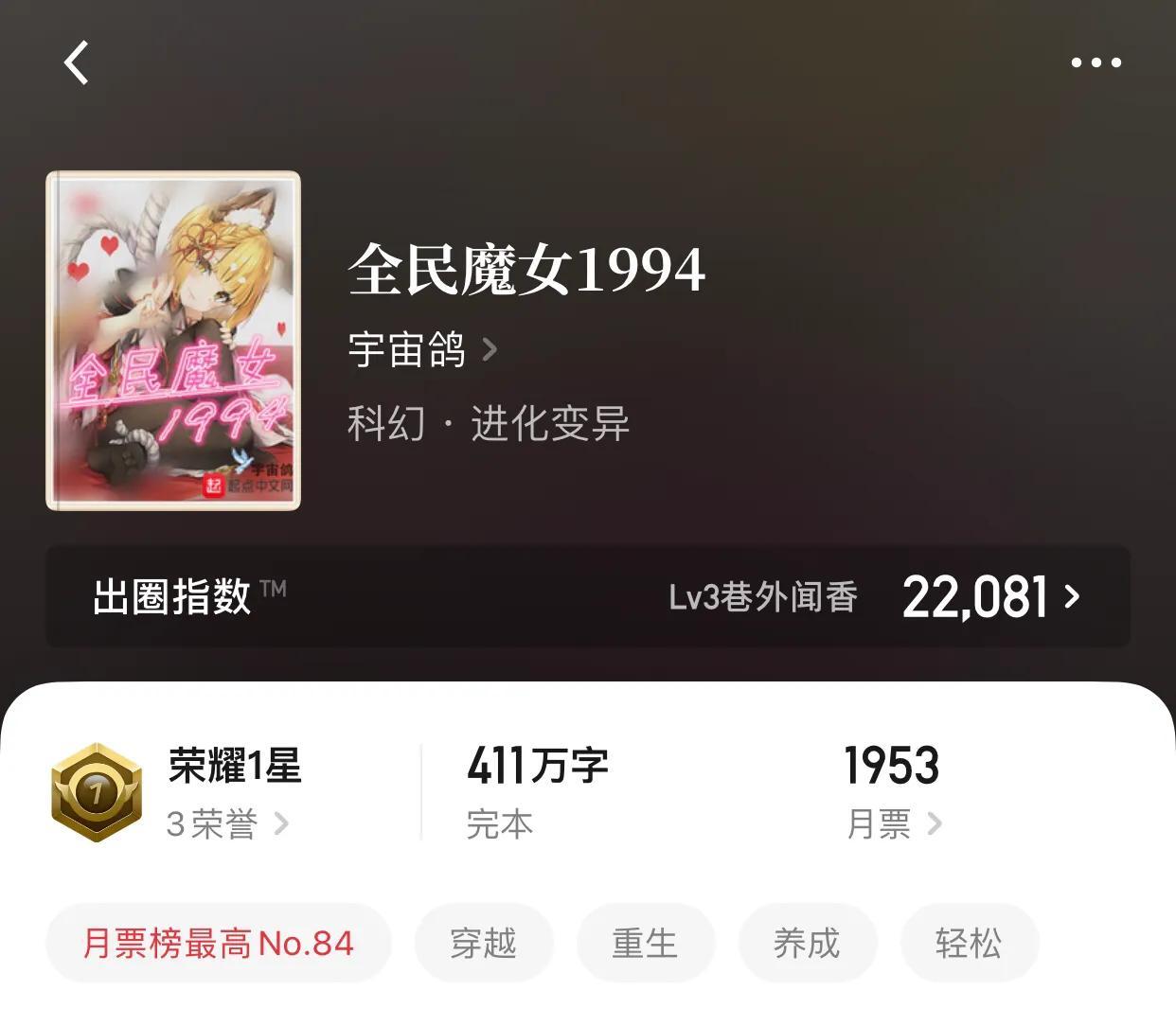Image resolution: width=1176 pixels, height=1026 pixels.
Task: Open the 全民魔女1994 book cover
Action: point(173,341)
